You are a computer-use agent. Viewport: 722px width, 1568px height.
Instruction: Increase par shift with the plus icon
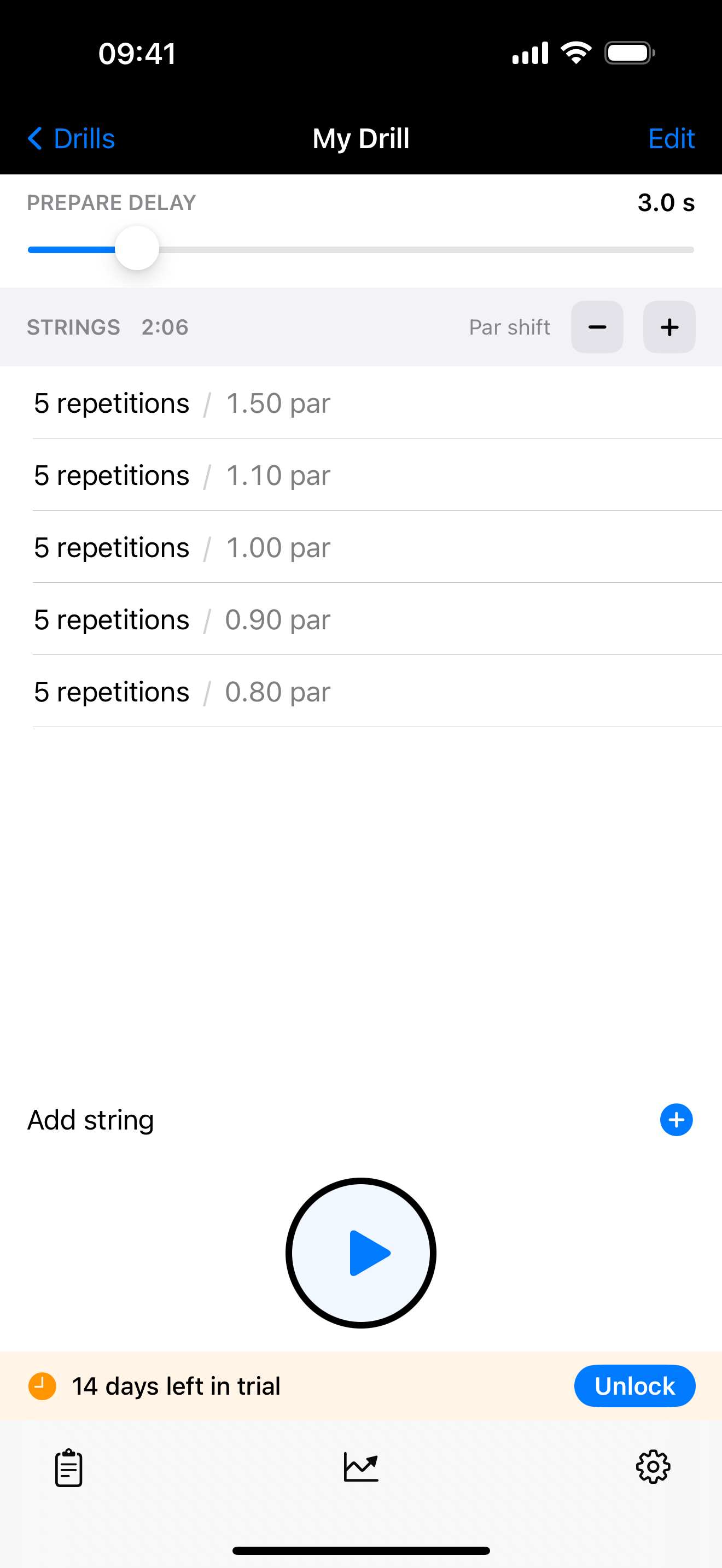(668, 327)
